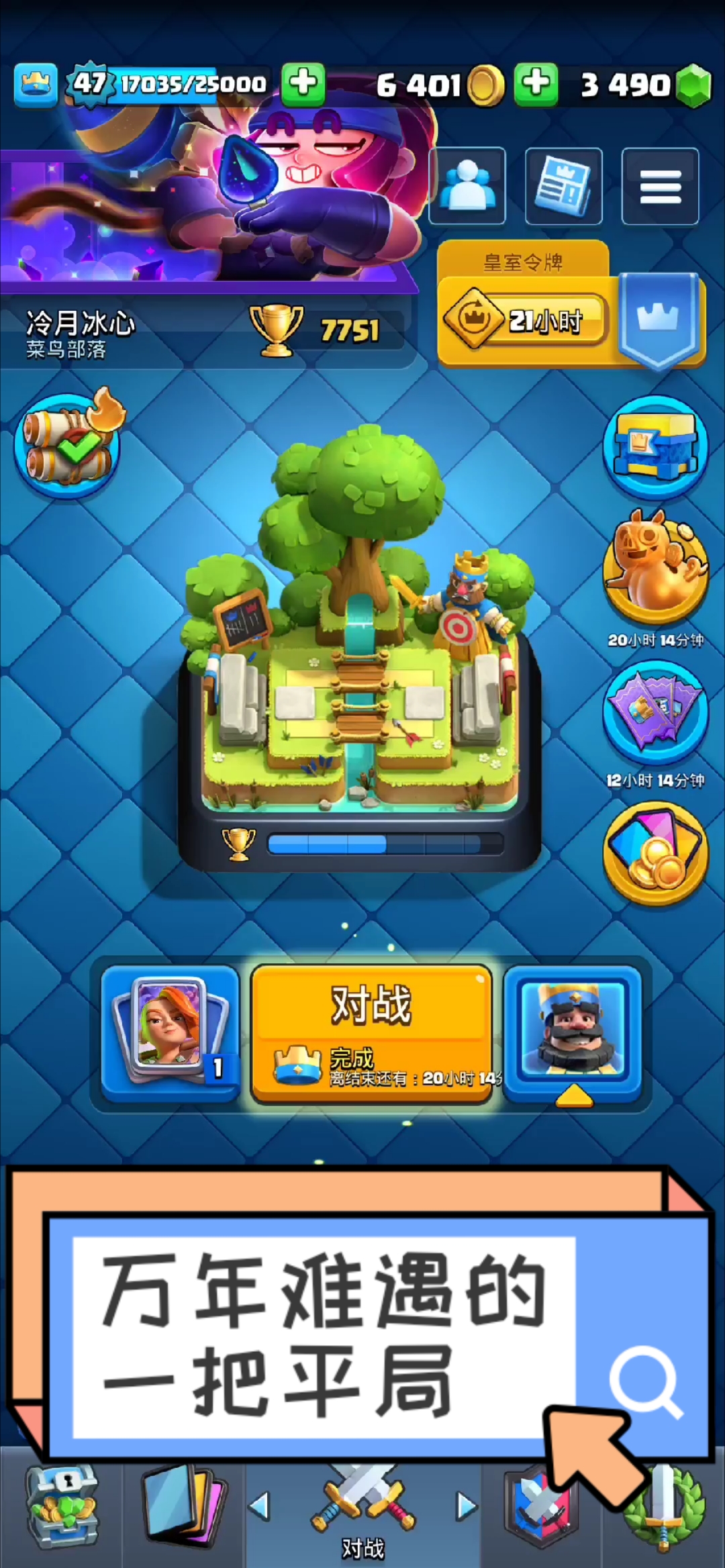
Task: Open the daily tasks scroll icon
Action: coord(68,444)
